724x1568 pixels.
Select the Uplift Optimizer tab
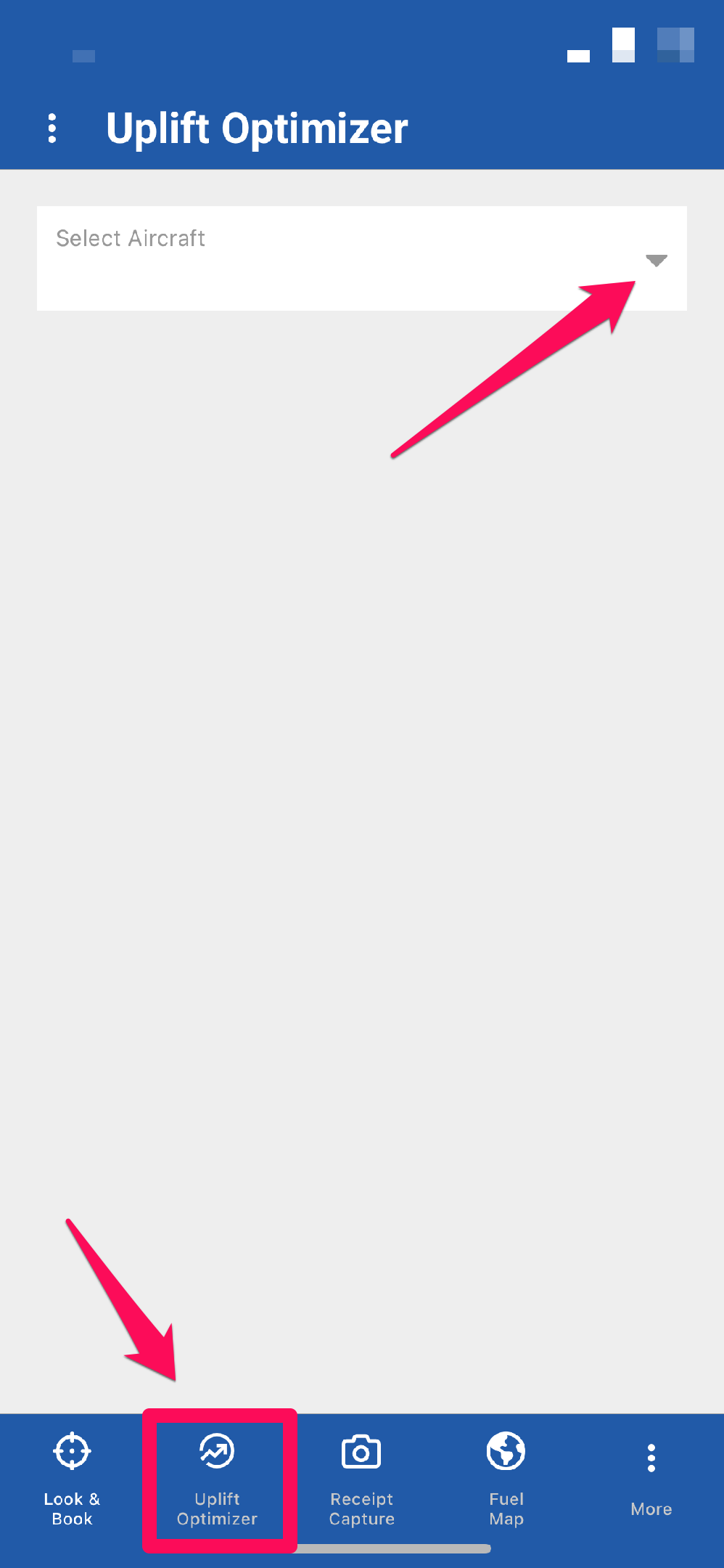pos(217,1479)
